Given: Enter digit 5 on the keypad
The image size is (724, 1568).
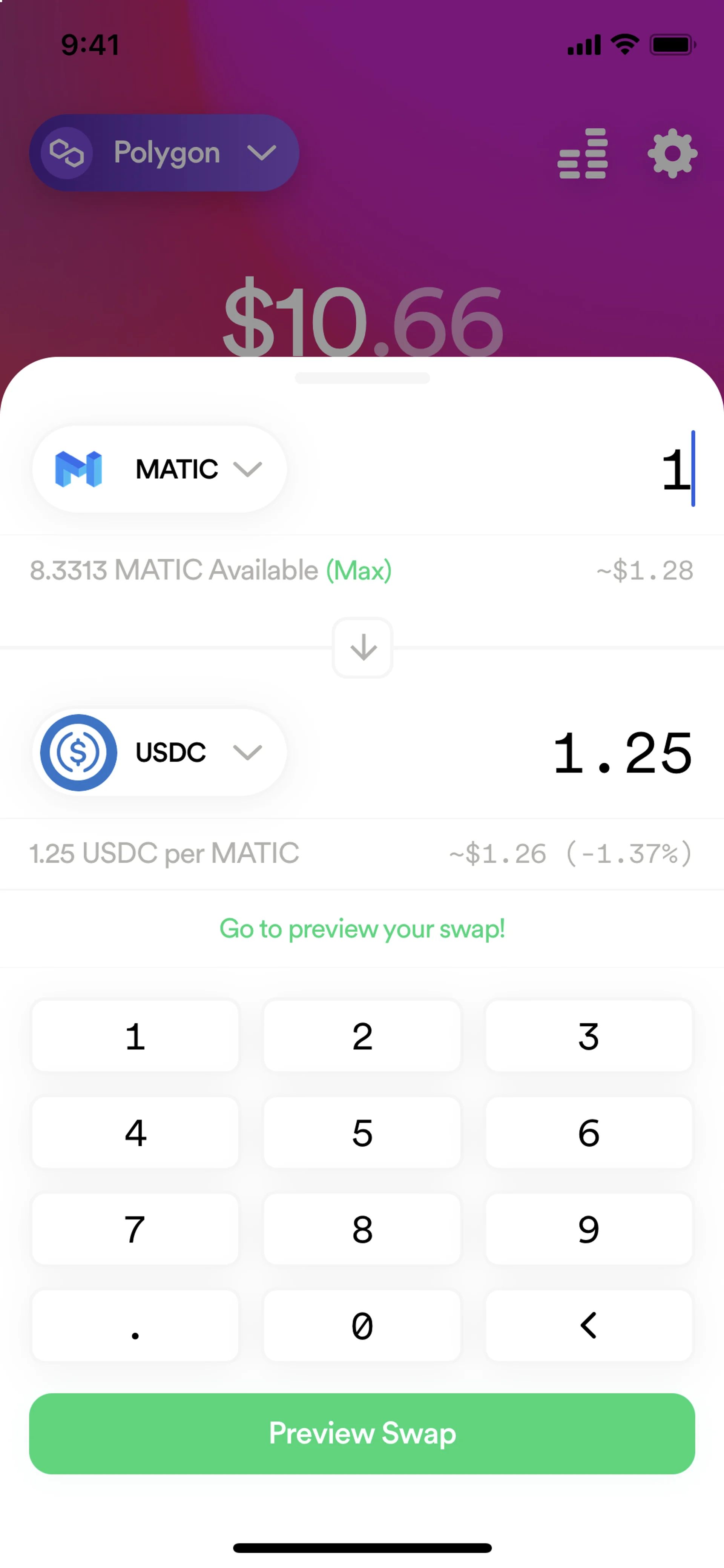Looking at the screenshot, I should 362,1133.
